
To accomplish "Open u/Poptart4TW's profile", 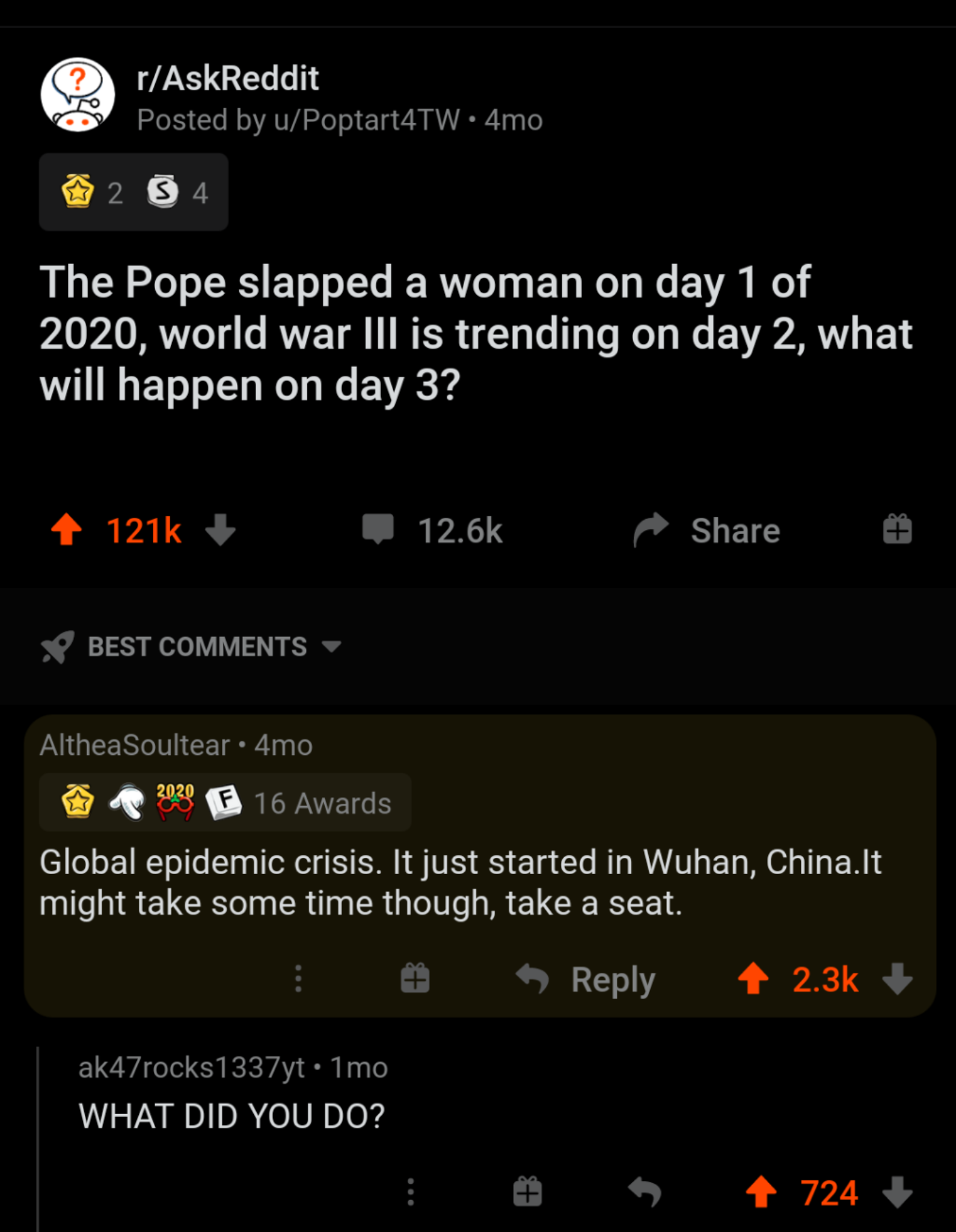I will point(367,120).
